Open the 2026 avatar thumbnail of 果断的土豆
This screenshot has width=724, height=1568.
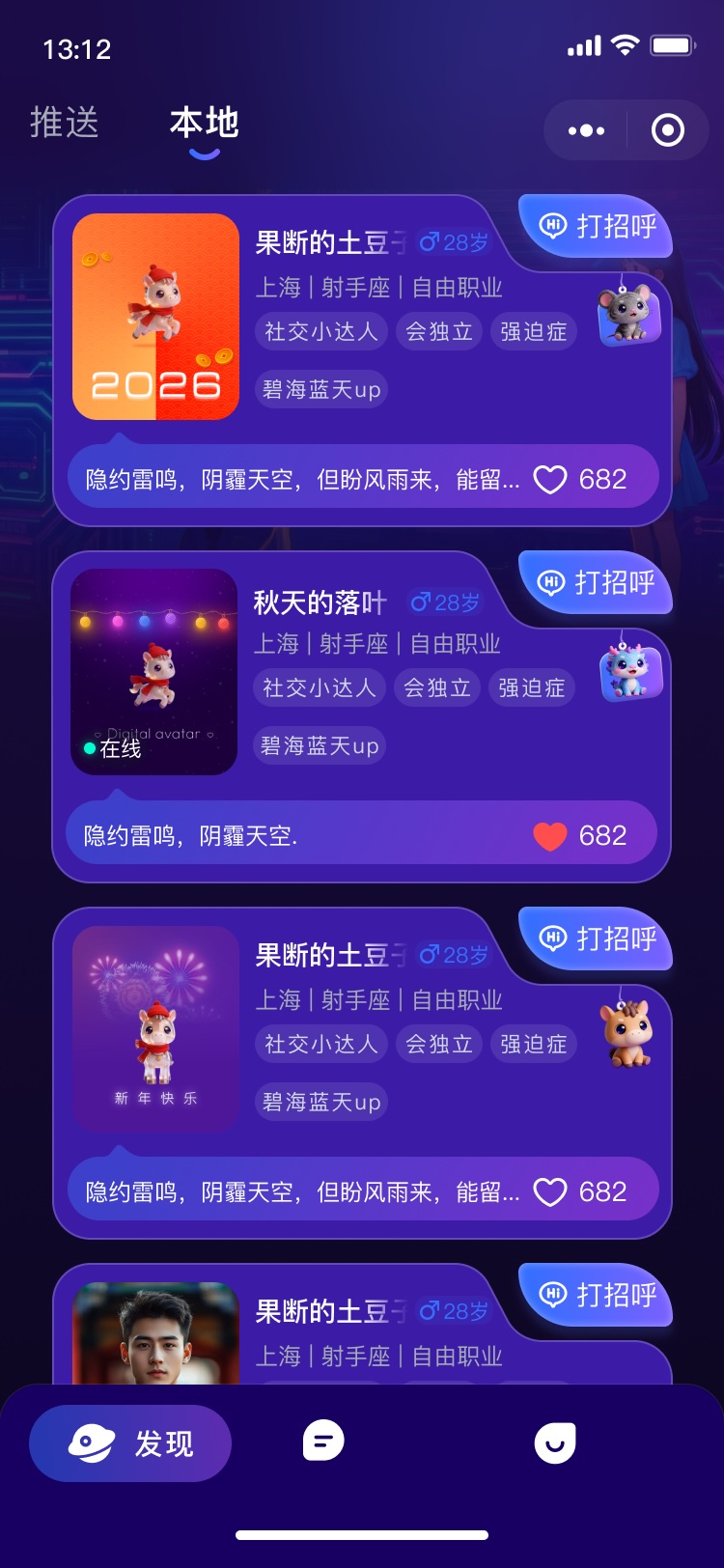pyautogui.click(x=155, y=318)
